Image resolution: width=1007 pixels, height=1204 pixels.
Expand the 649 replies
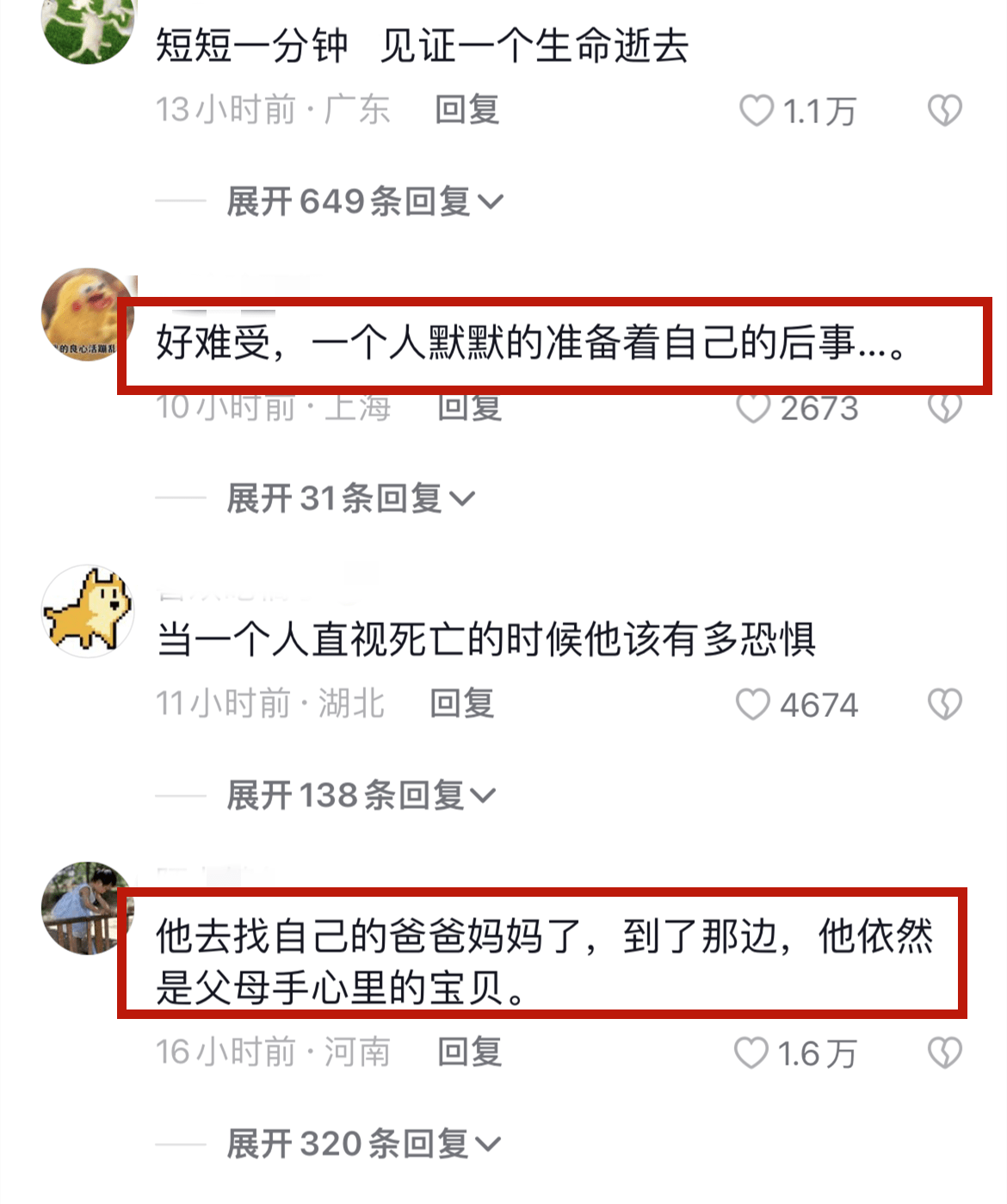[364, 202]
